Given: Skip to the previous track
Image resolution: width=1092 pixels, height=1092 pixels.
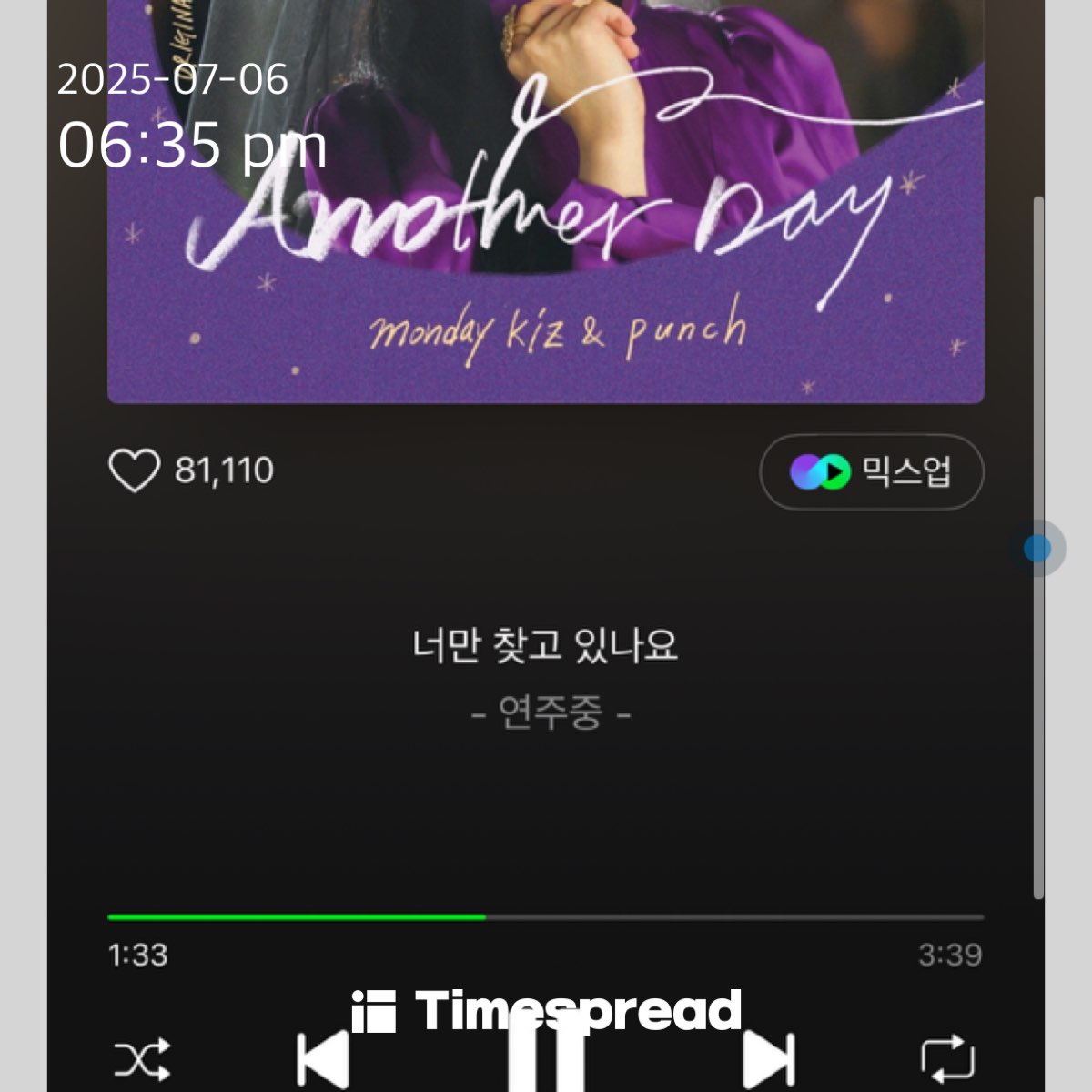Looking at the screenshot, I should pyautogui.click(x=324, y=1060).
